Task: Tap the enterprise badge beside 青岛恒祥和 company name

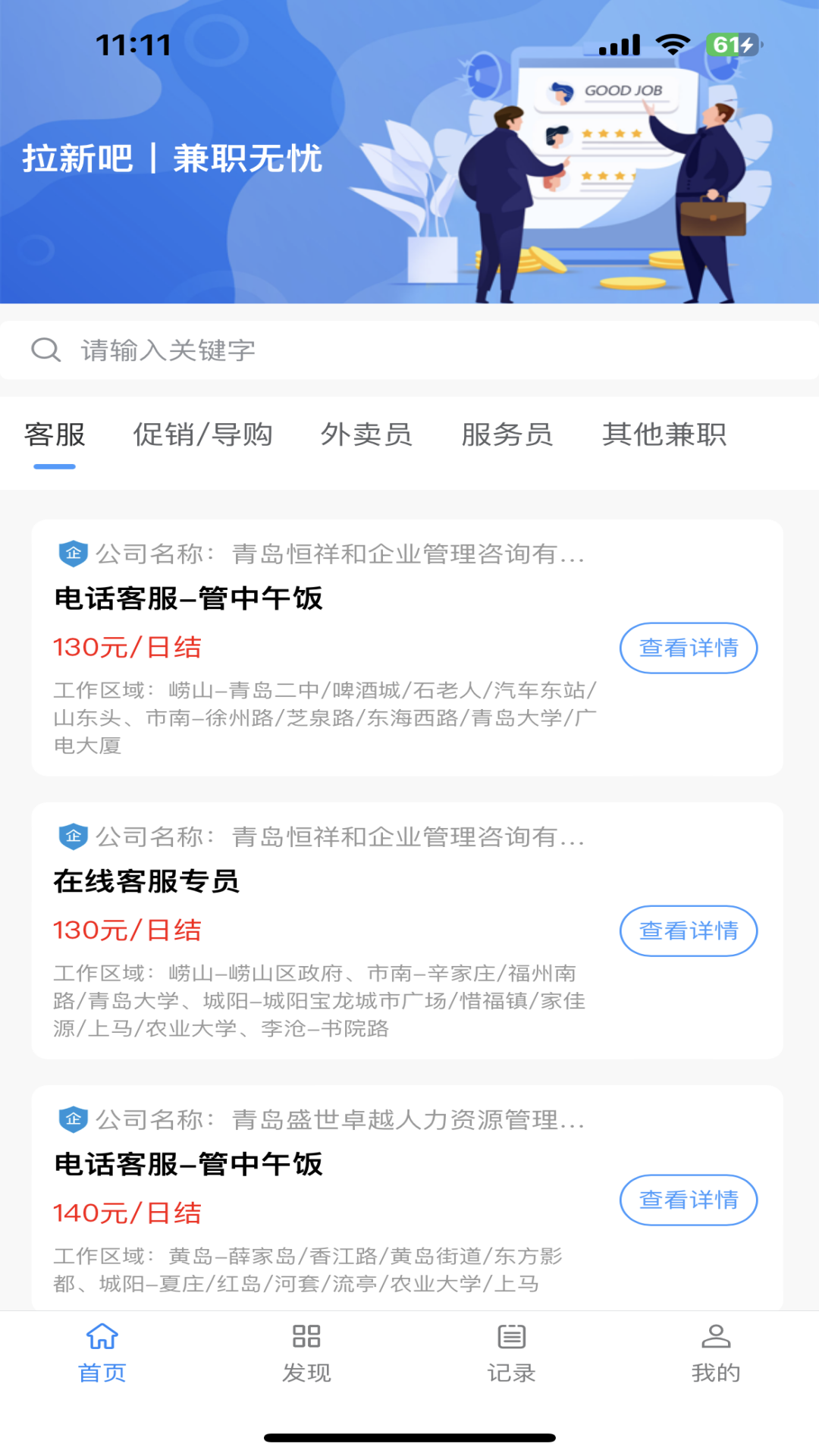Action: [71, 554]
